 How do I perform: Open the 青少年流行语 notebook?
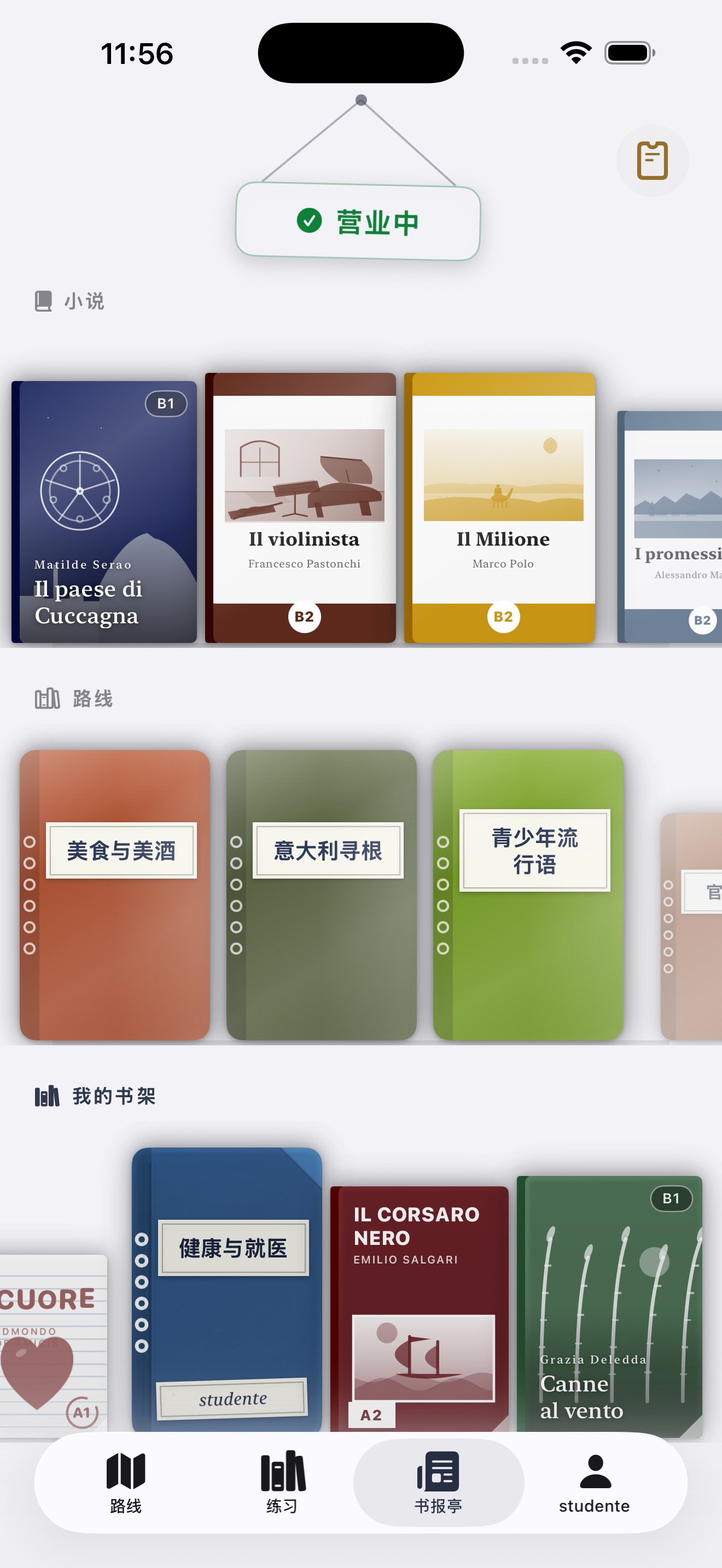tap(528, 895)
